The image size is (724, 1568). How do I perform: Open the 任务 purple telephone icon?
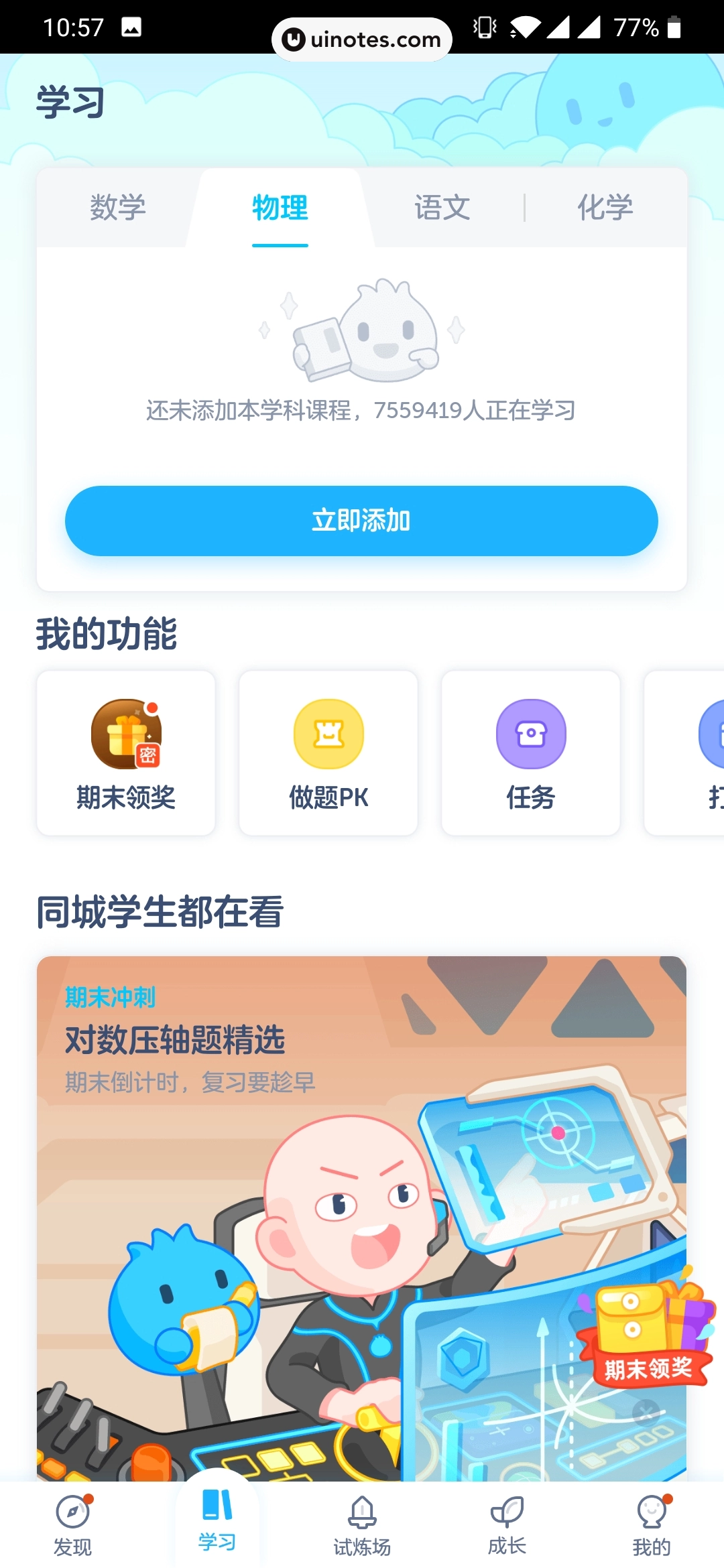click(530, 734)
